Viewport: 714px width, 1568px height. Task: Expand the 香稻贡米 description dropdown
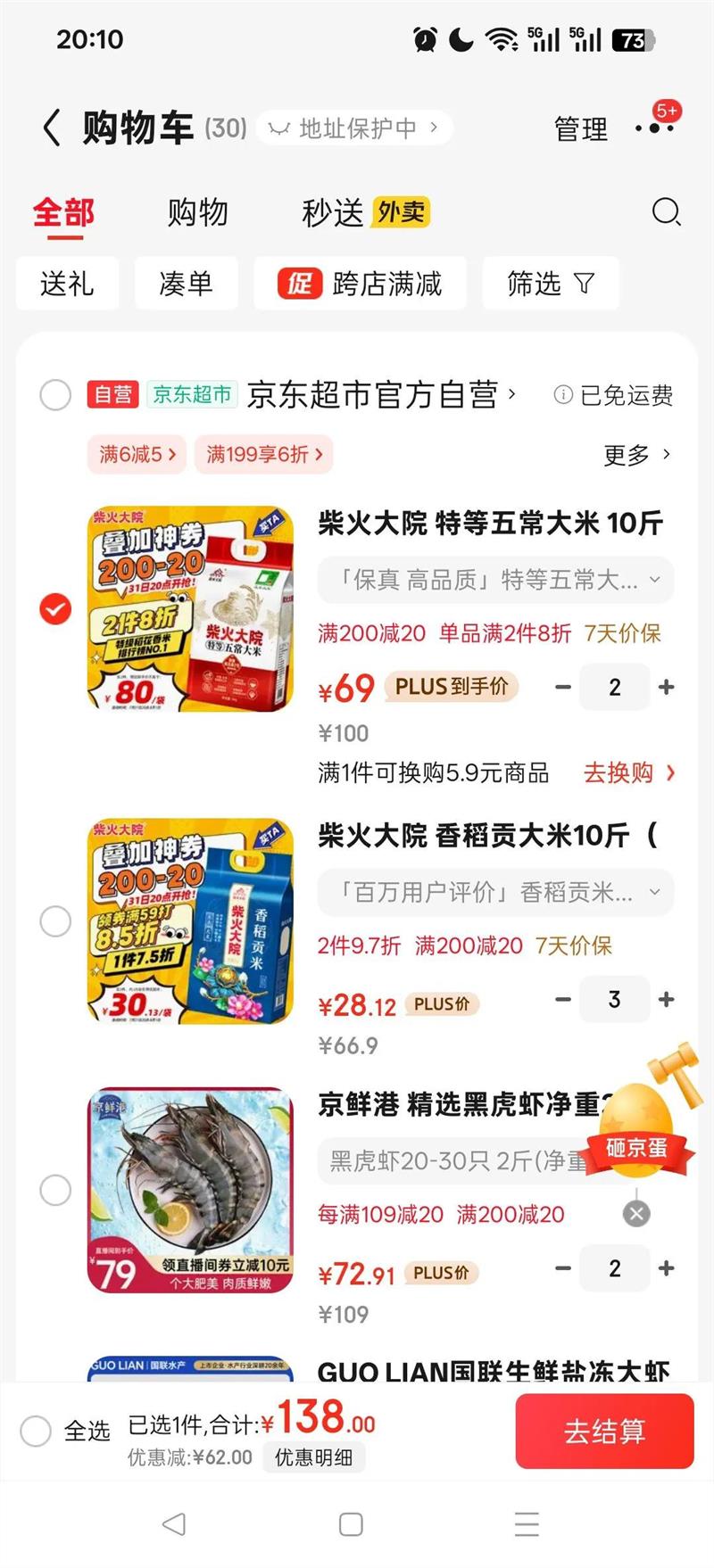point(654,892)
